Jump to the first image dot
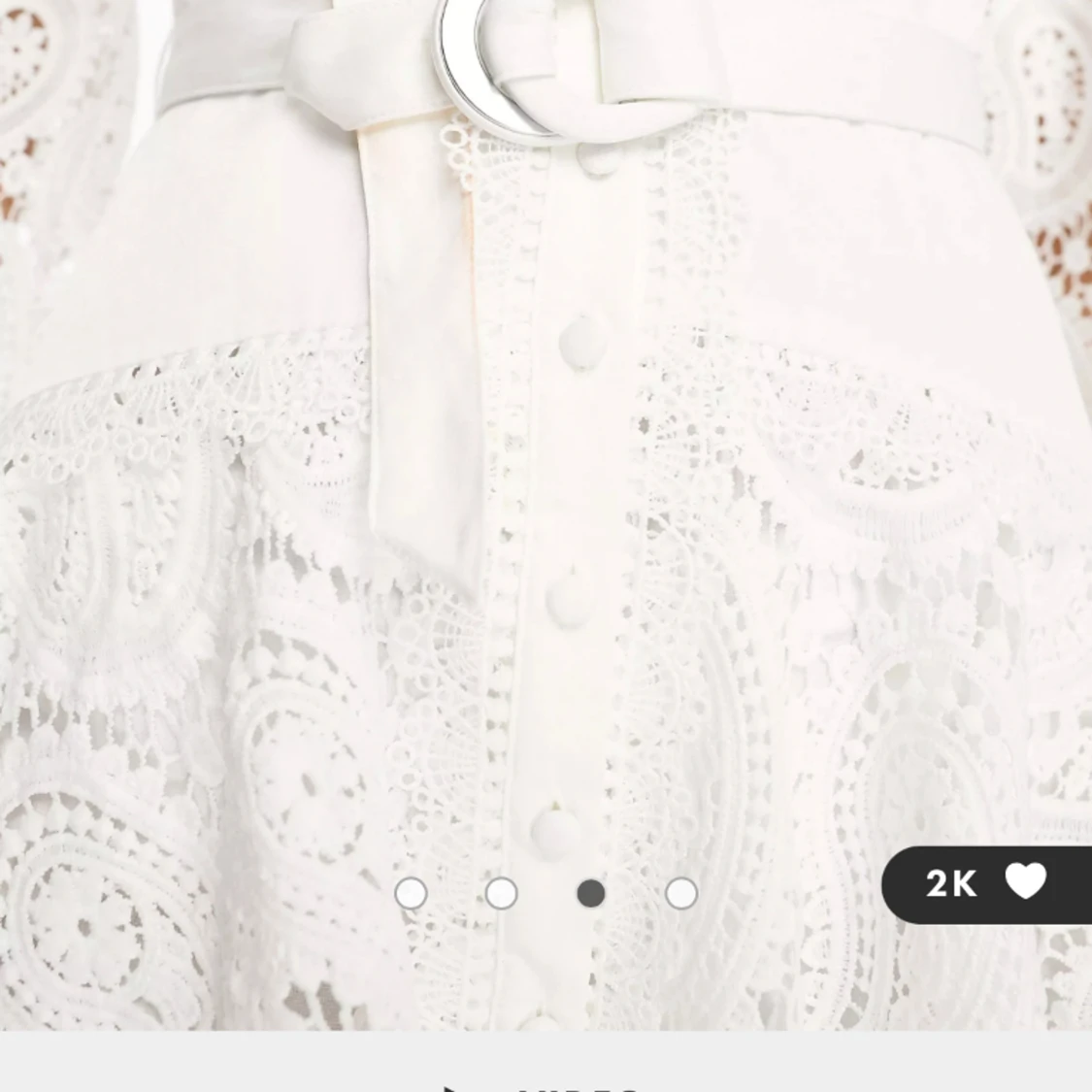1092x1092 pixels. point(411,893)
